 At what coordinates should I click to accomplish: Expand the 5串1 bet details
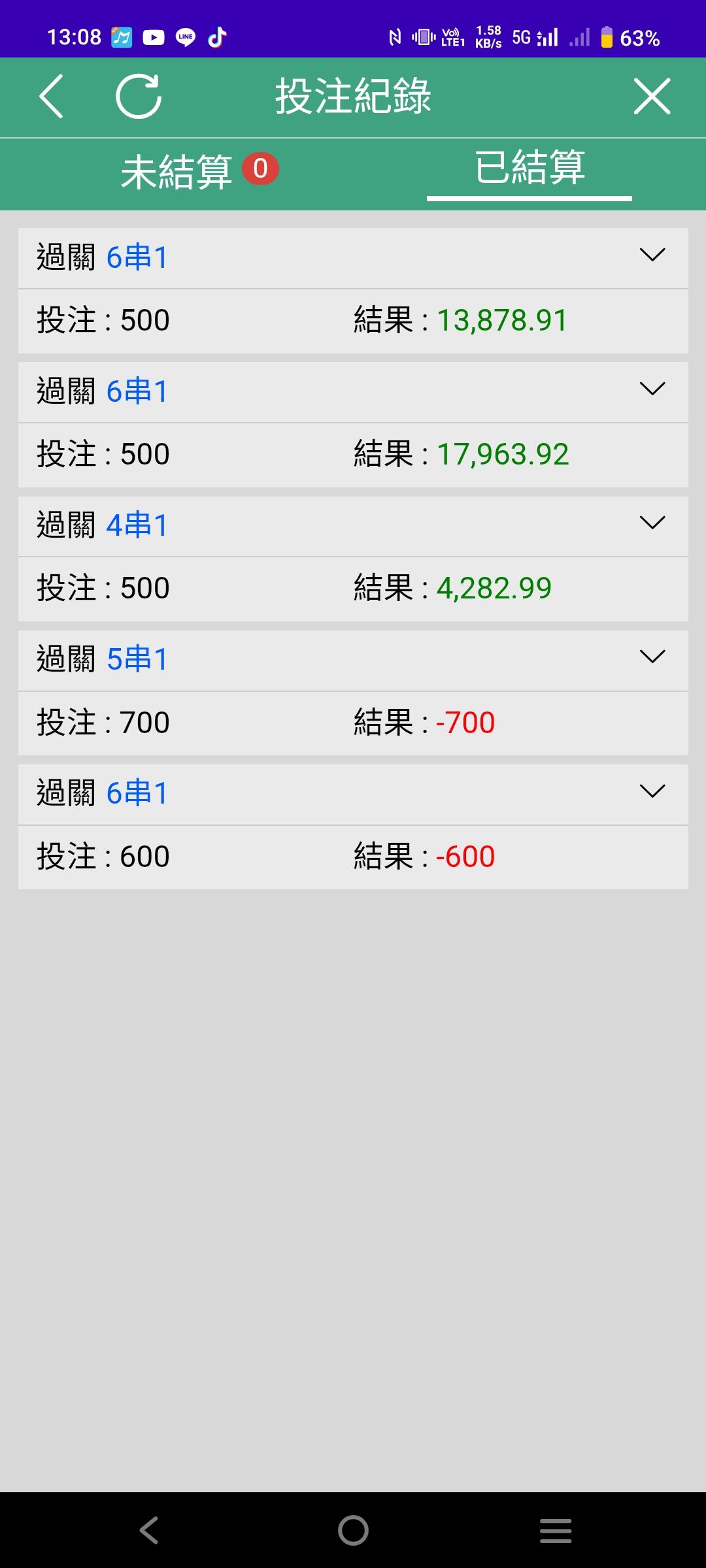coord(652,657)
